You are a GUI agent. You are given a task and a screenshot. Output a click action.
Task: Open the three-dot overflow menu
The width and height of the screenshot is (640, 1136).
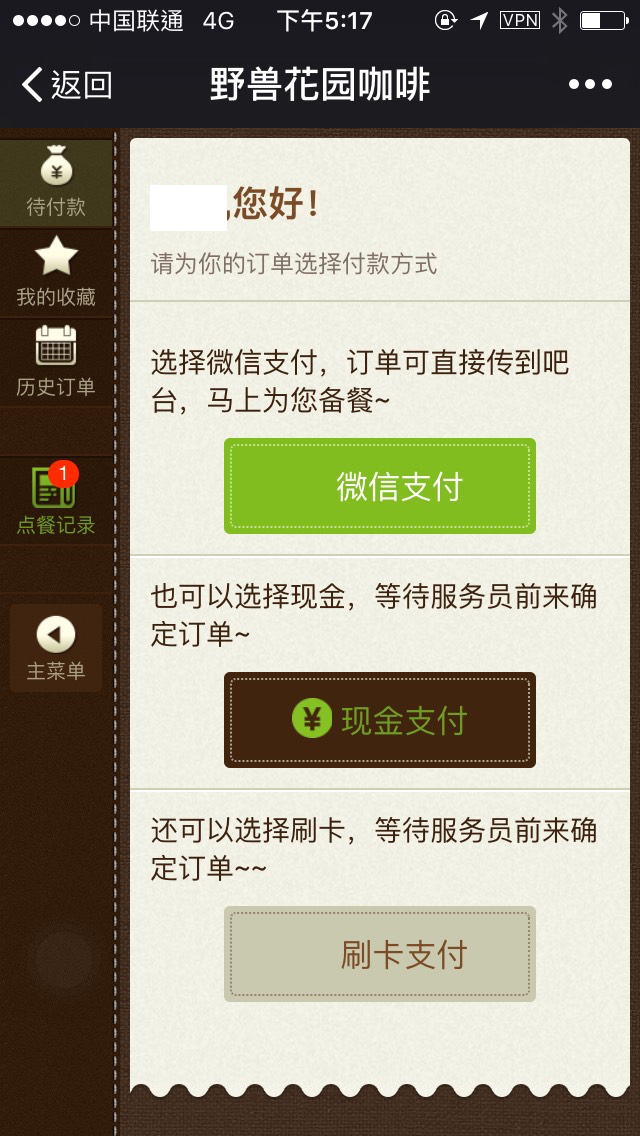[x=590, y=85]
